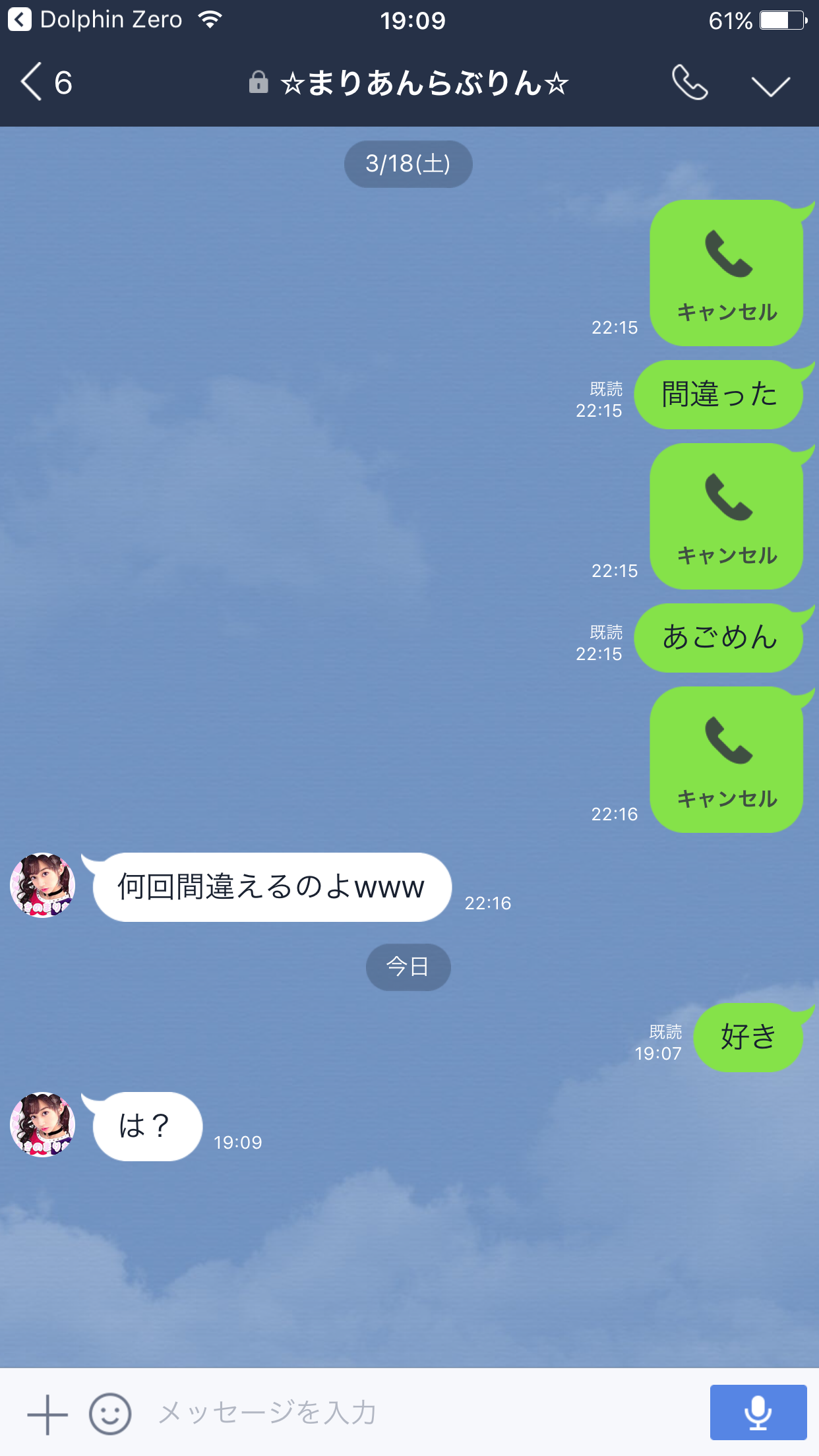This screenshot has width=819, height=1456.
Task: Open the emoji sticker picker
Action: pos(110,1414)
